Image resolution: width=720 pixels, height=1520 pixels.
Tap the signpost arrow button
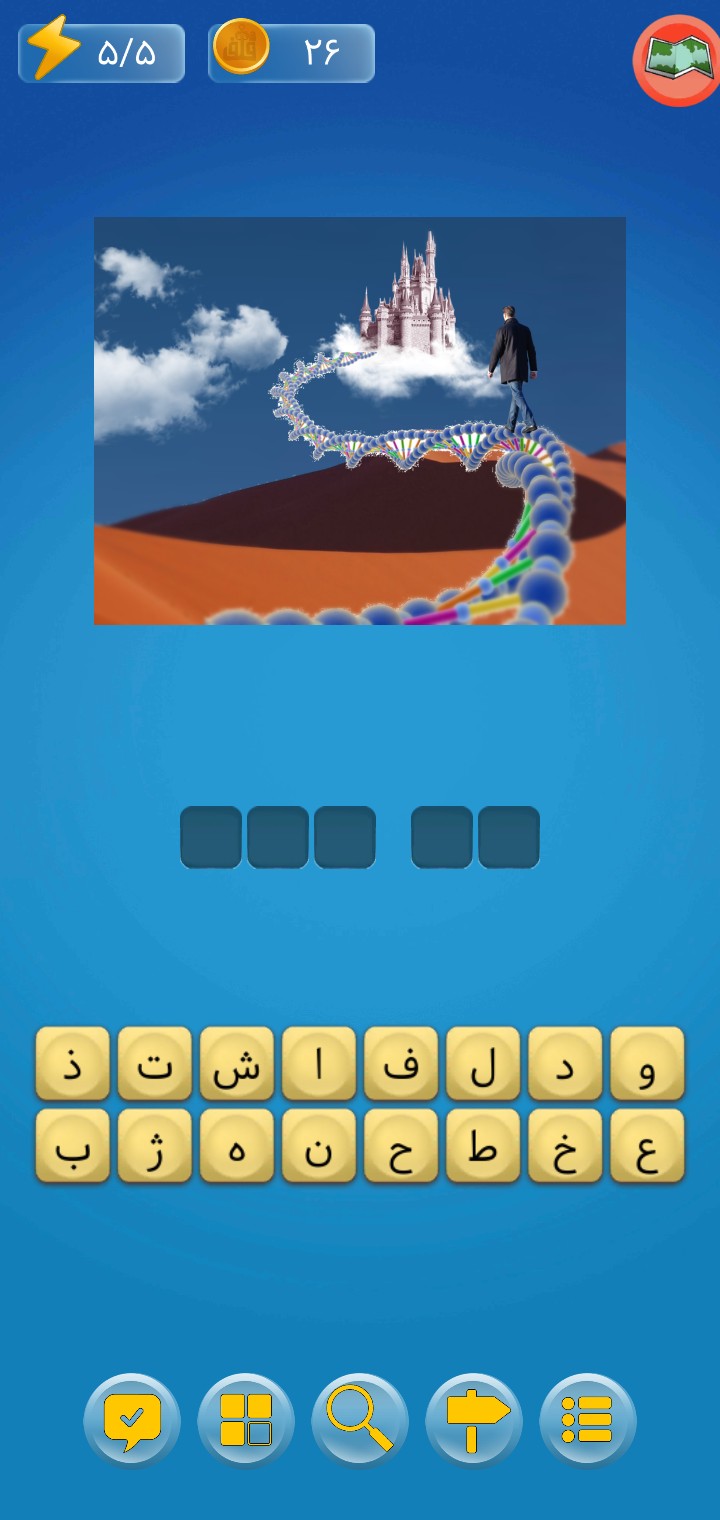(474, 1420)
